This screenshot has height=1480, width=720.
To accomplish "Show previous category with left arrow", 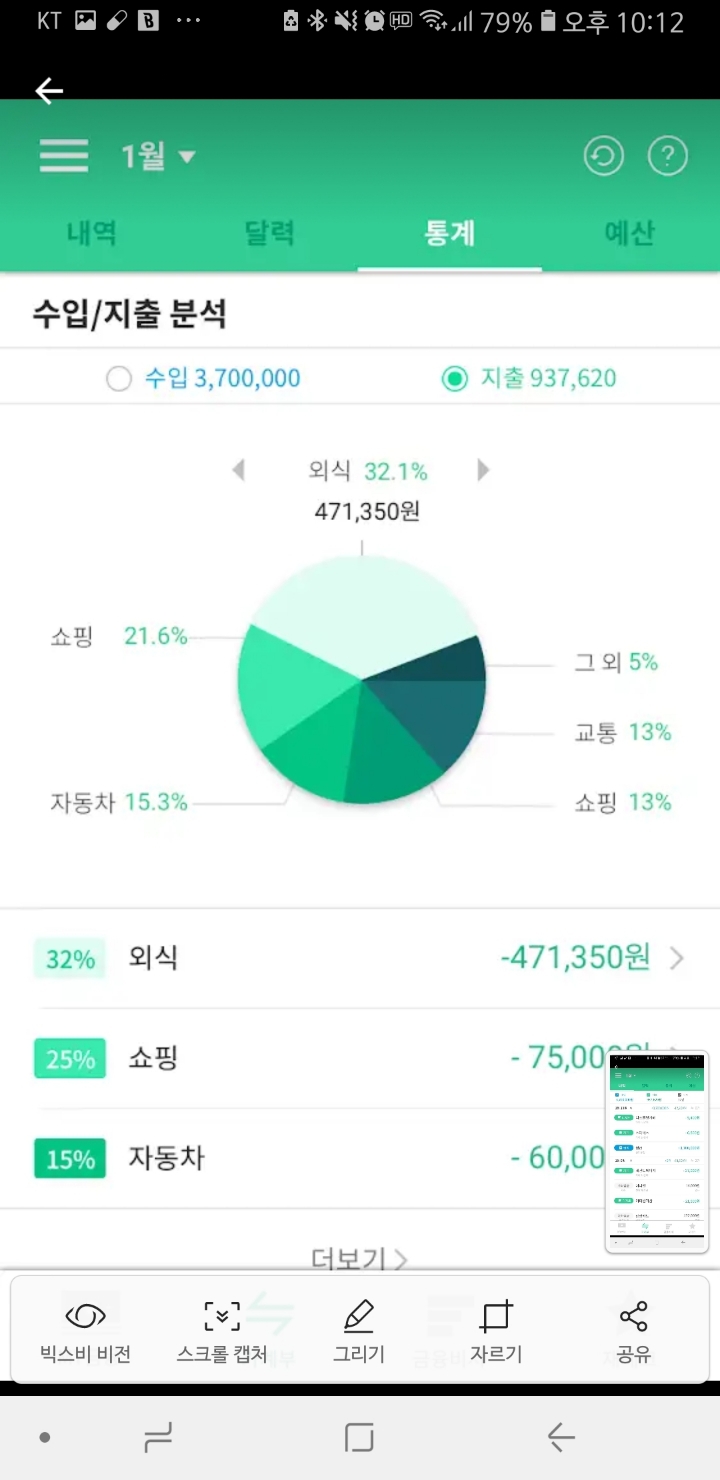I will (238, 470).
